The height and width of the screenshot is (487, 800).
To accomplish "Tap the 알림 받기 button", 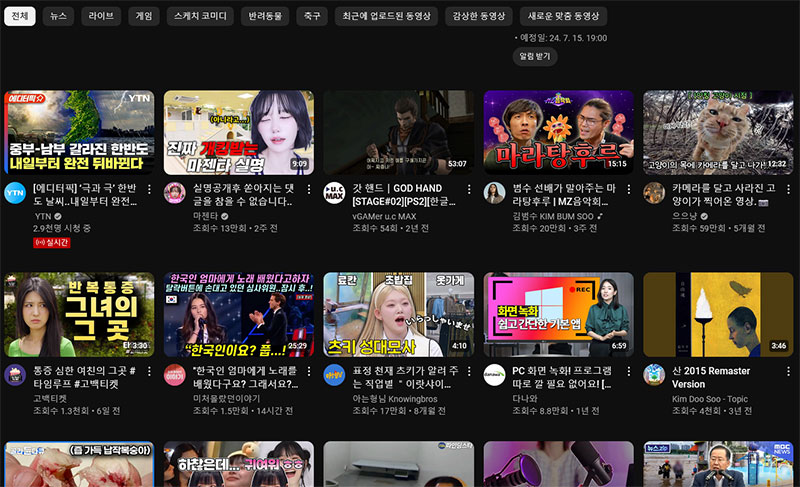I will pyautogui.click(x=535, y=56).
